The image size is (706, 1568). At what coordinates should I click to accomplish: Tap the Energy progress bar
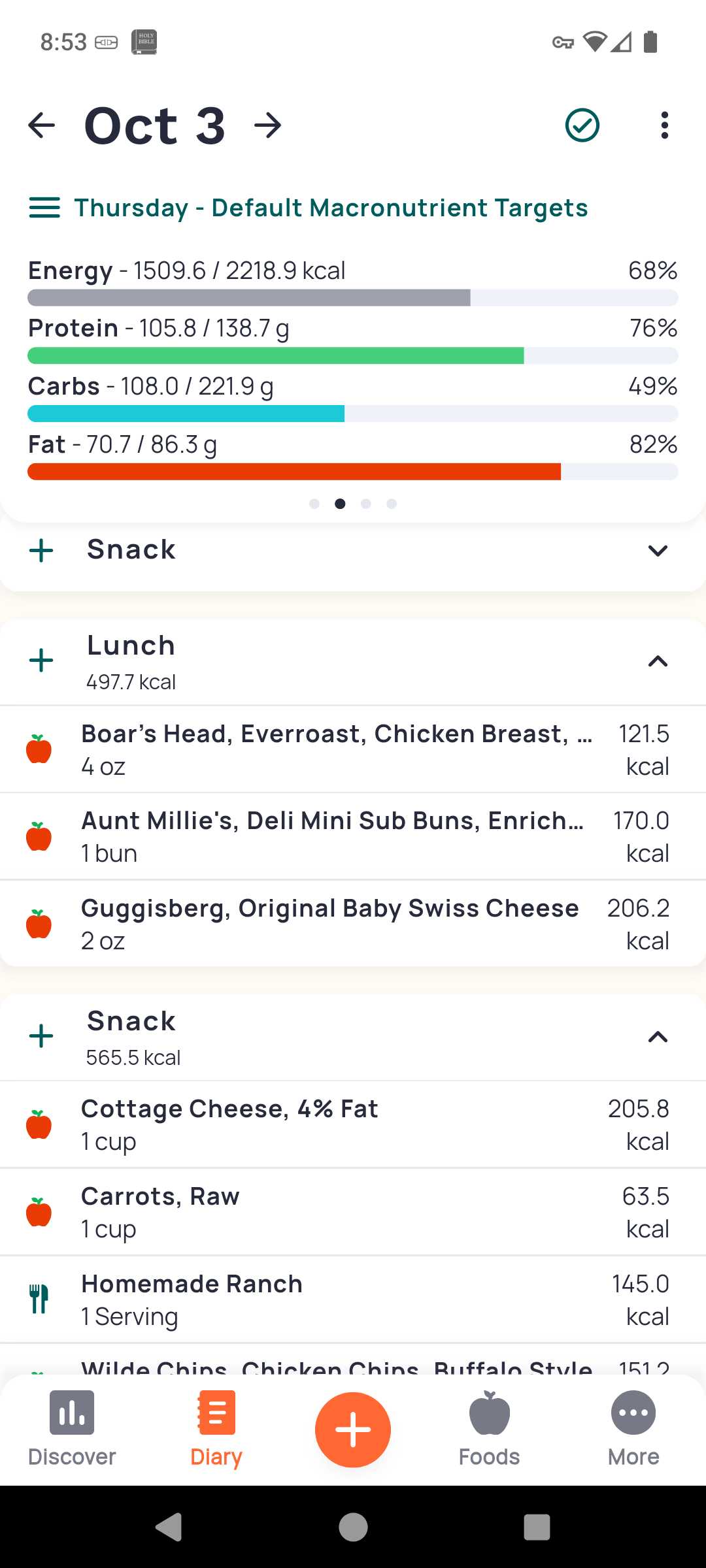[x=353, y=297]
